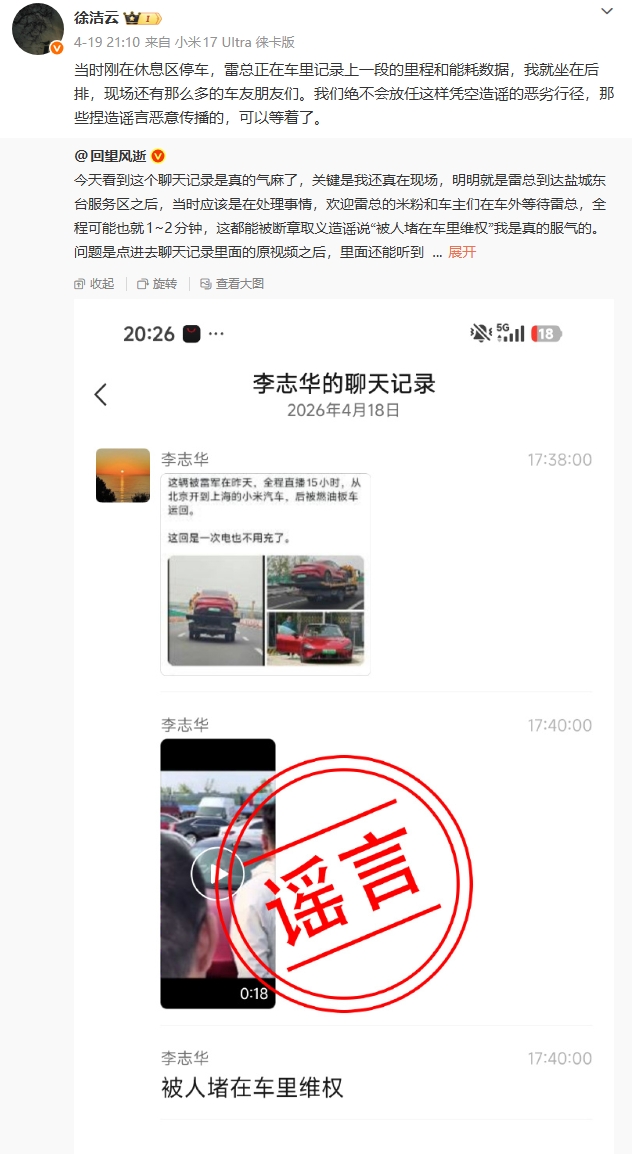This screenshot has width=632, height=1154.
Task: Open the post options chevron
Action: click(606, 12)
